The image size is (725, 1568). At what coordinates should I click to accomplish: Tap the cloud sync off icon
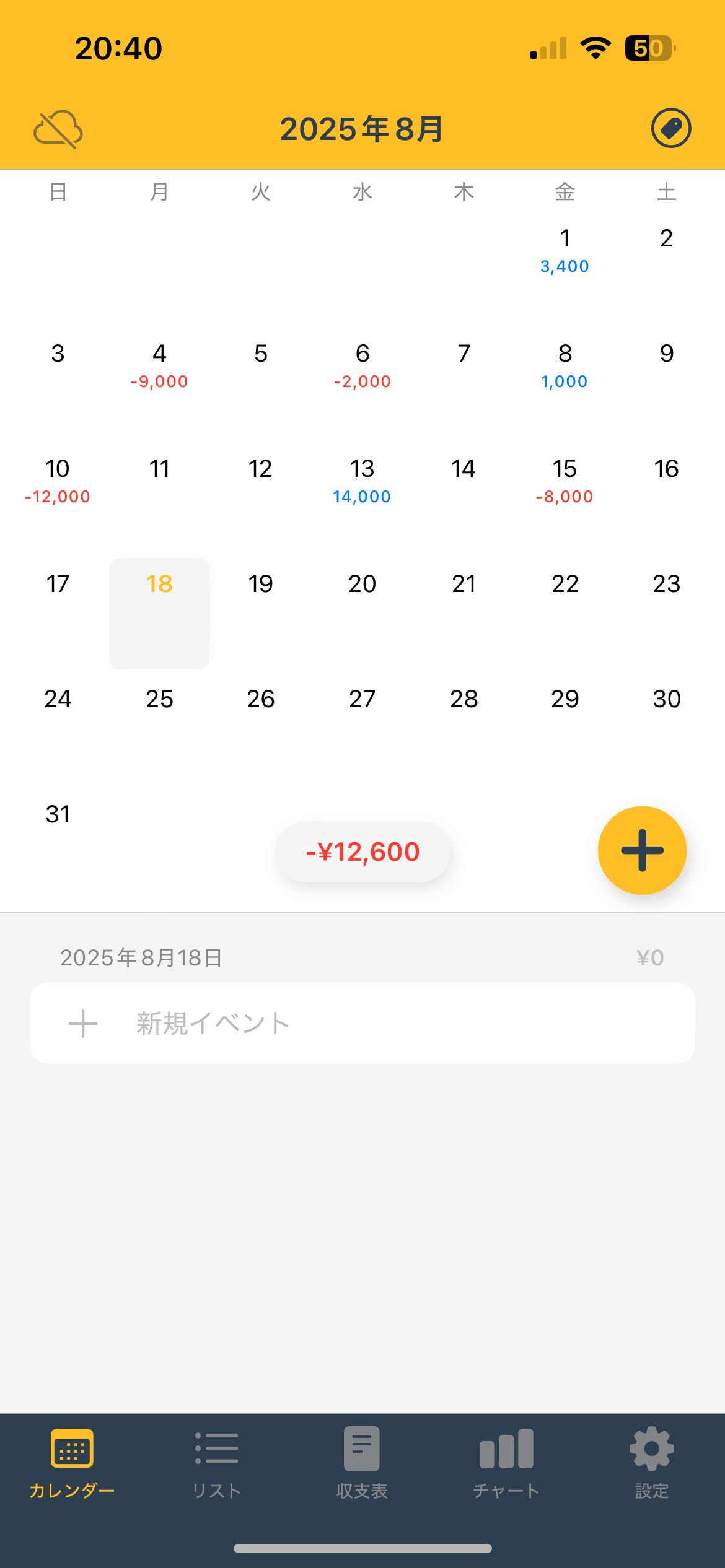tap(58, 129)
